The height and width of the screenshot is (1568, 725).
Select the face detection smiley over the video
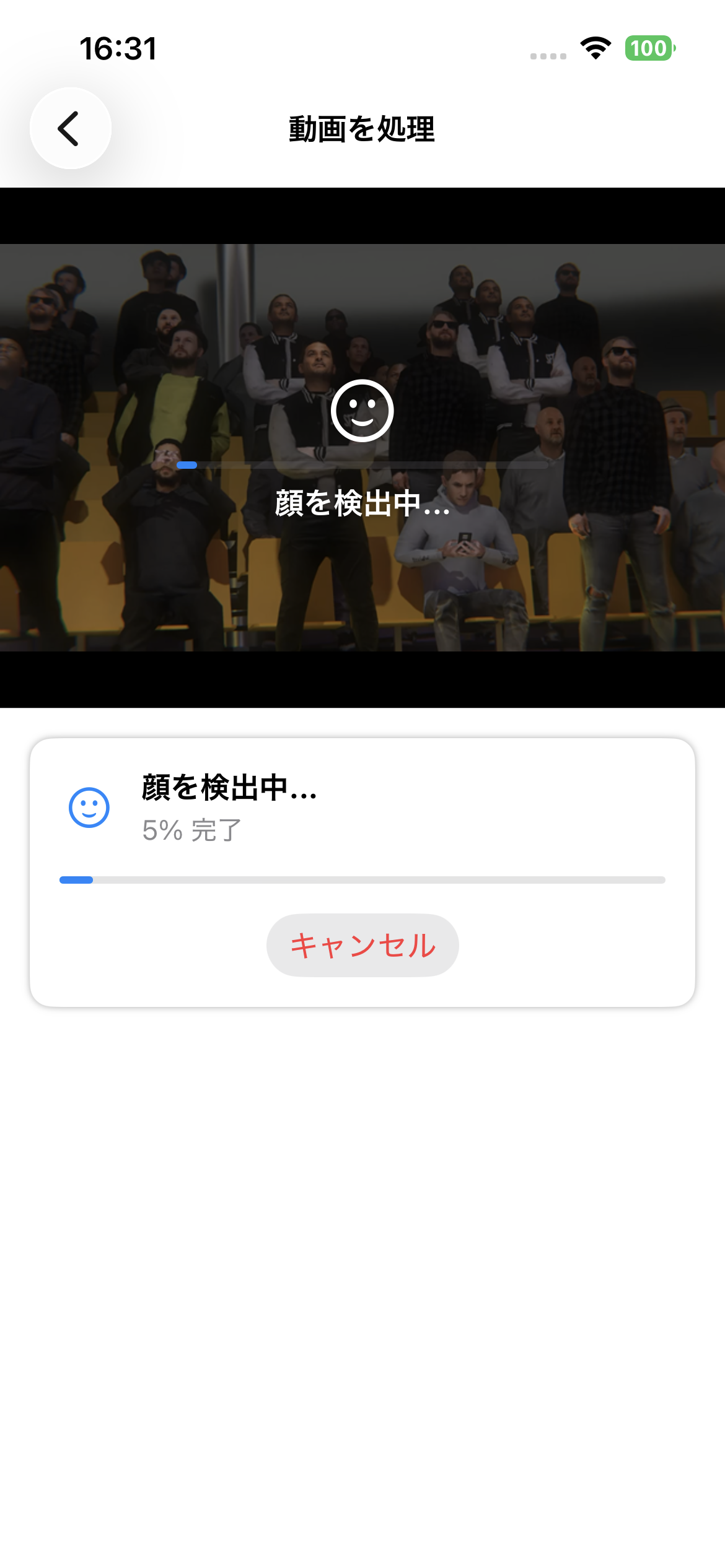tap(362, 412)
